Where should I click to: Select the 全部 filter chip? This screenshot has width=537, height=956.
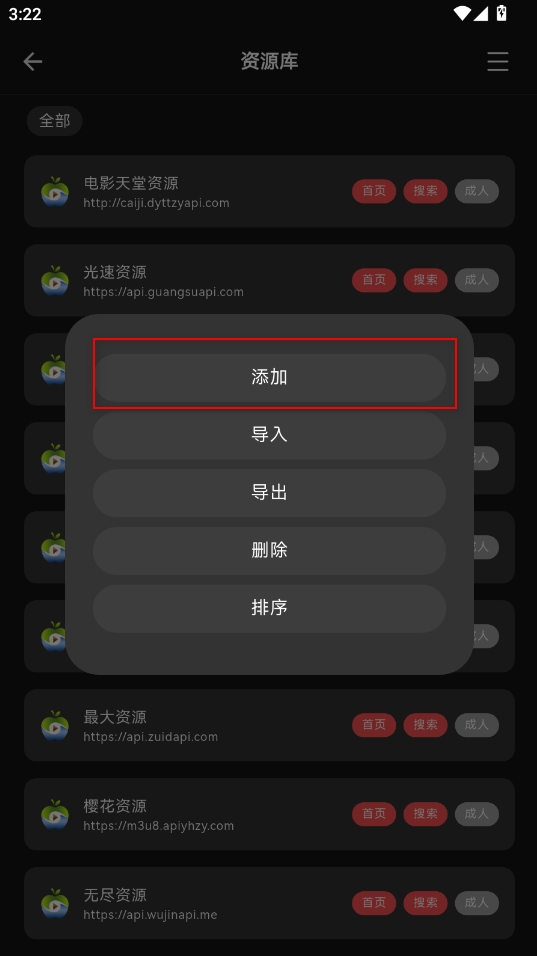(x=55, y=121)
